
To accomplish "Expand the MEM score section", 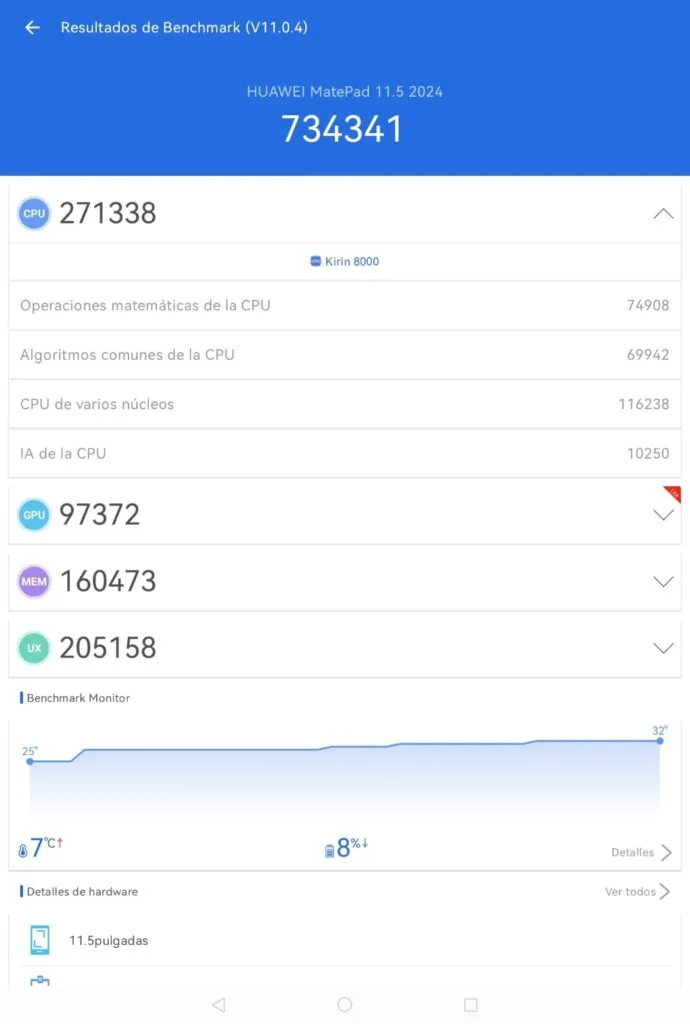I will tap(662, 581).
